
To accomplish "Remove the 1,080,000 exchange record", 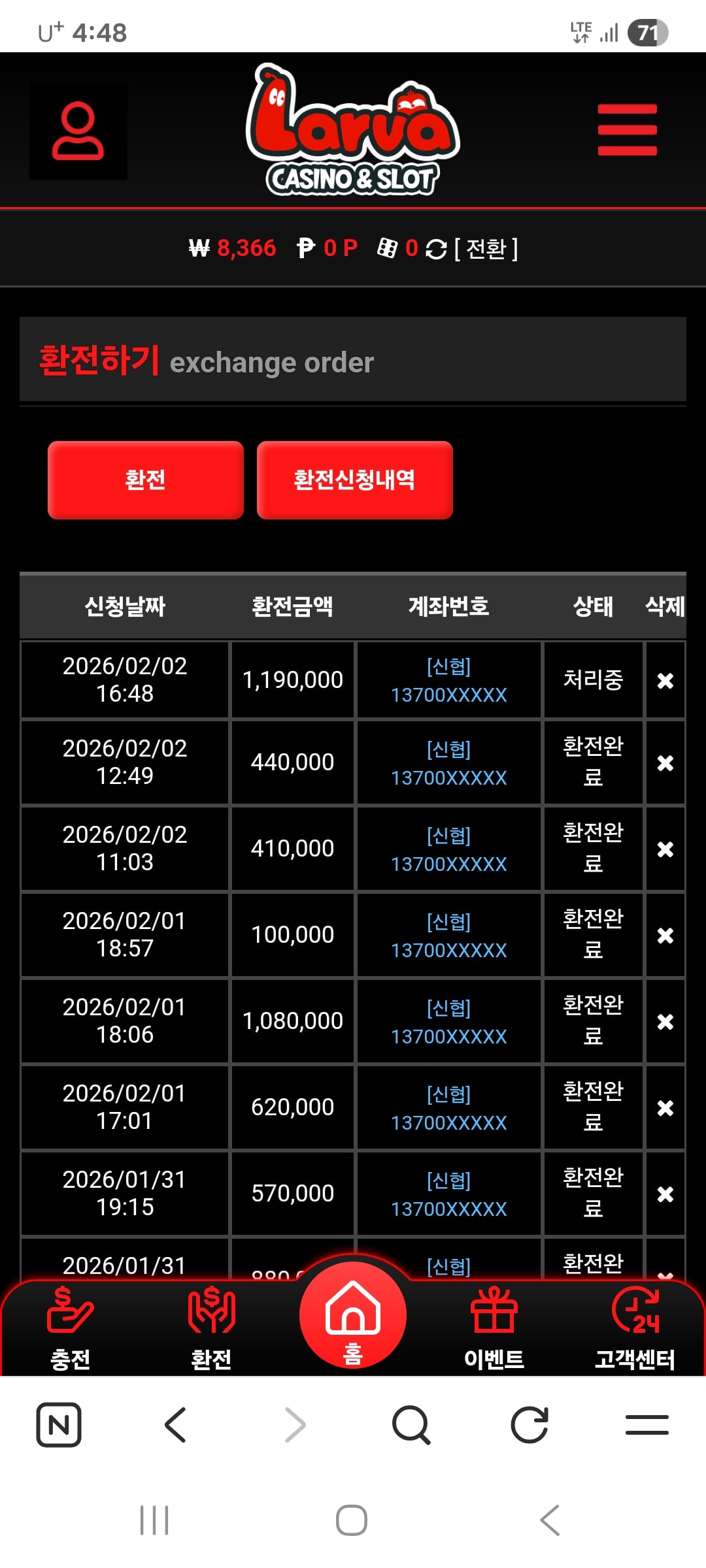I will click(x=665, y=1022).
